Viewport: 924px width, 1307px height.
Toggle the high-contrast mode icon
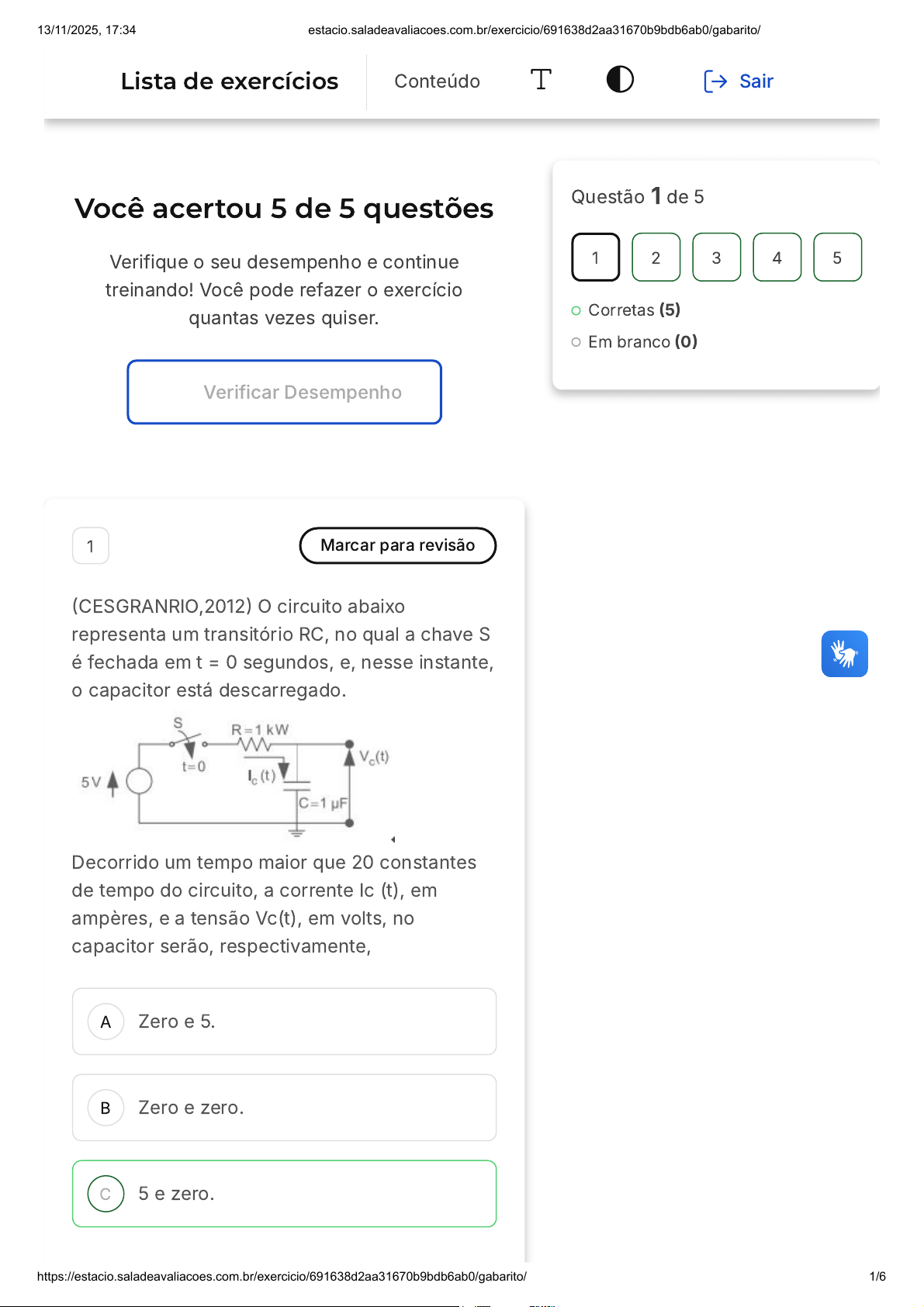[620, 79]
